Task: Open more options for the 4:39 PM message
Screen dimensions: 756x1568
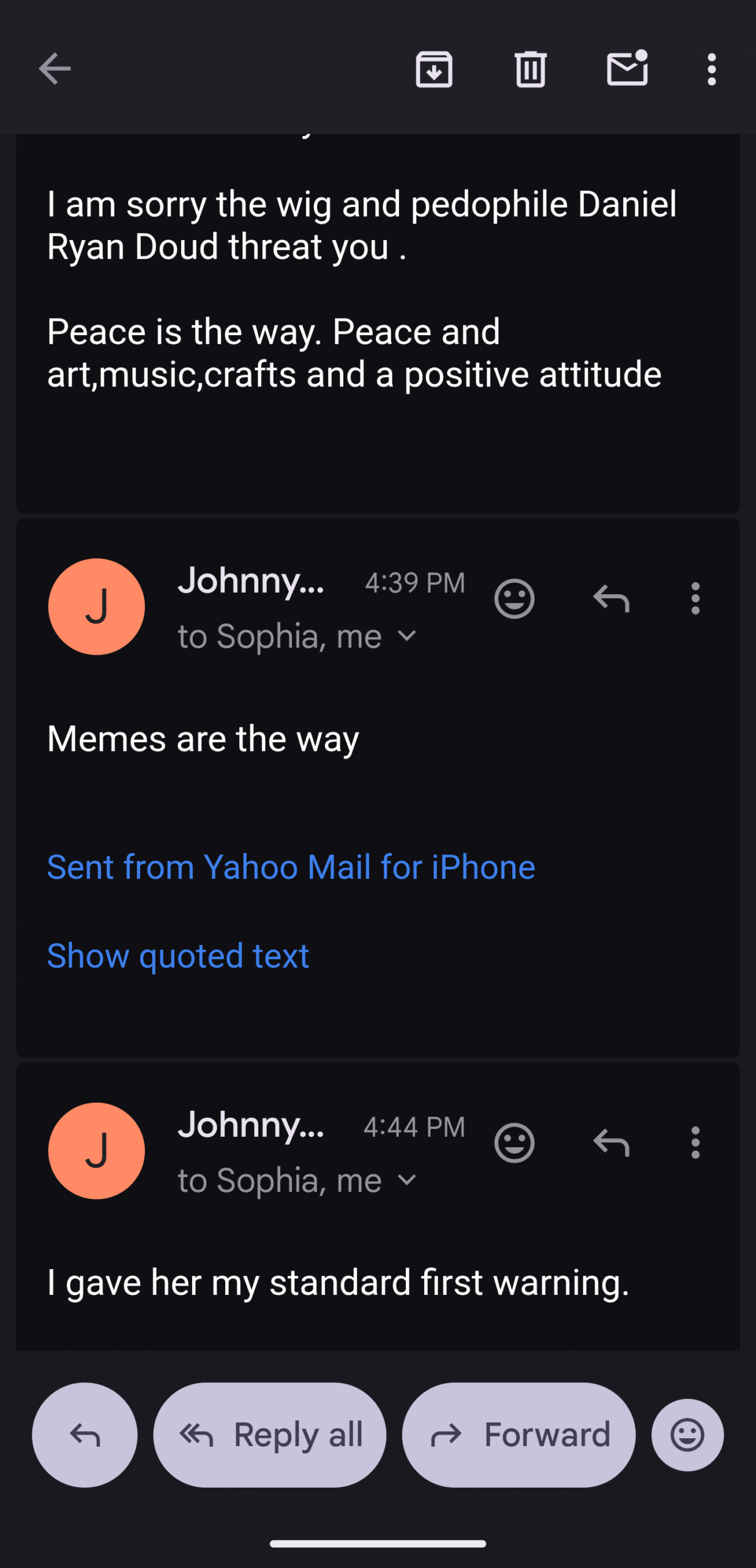Action: pyautogui.click(x=695, y=598)
